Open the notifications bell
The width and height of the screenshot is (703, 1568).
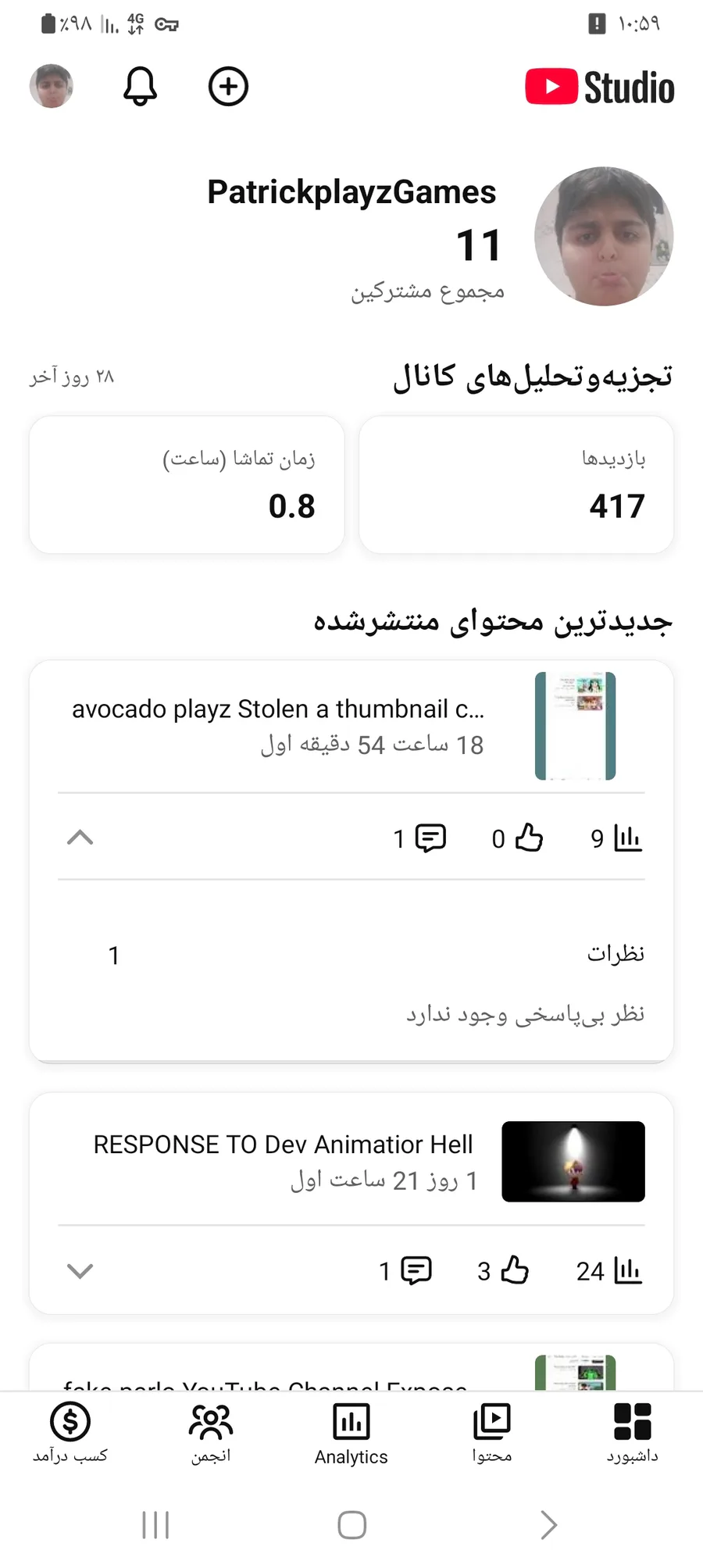(x=141, y=86)
